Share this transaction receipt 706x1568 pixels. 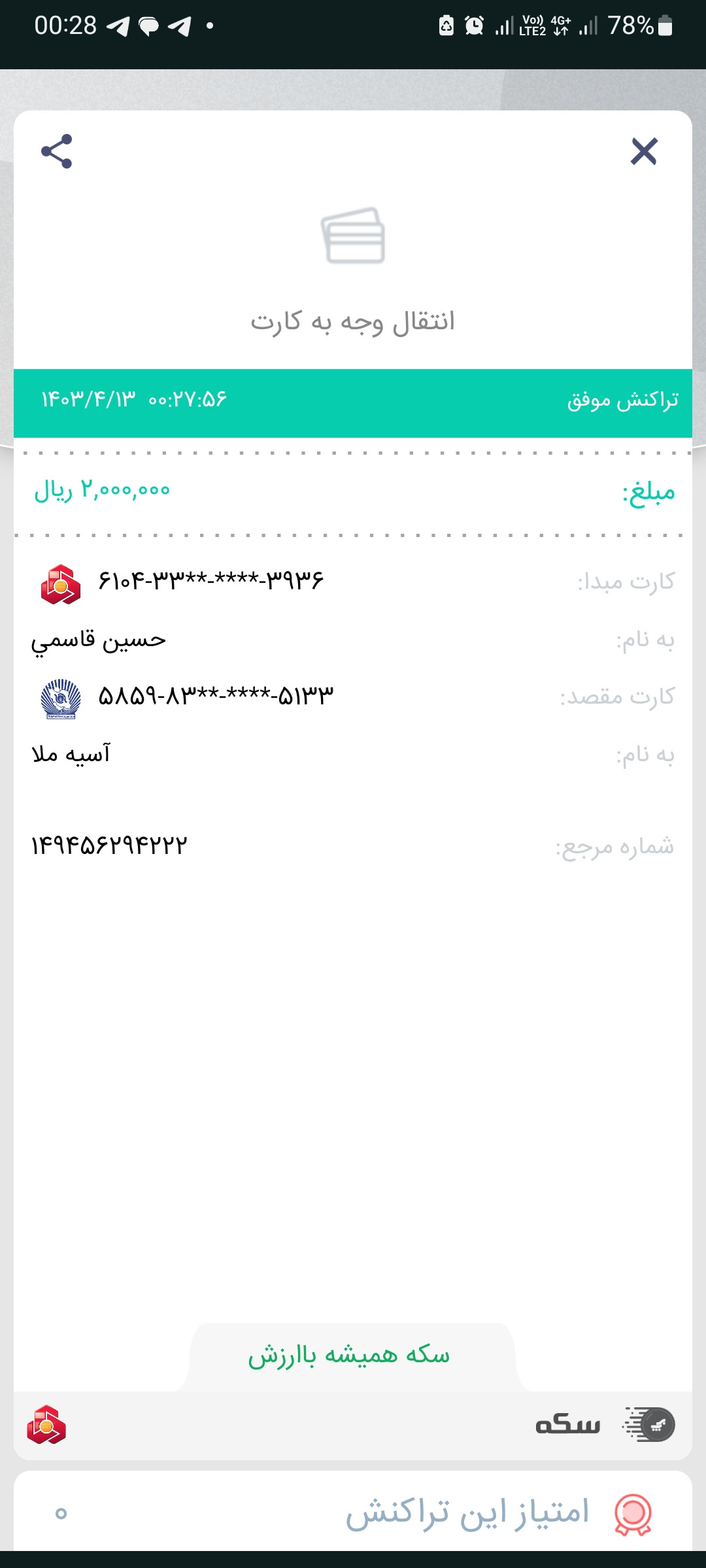(x=57, y=152)
